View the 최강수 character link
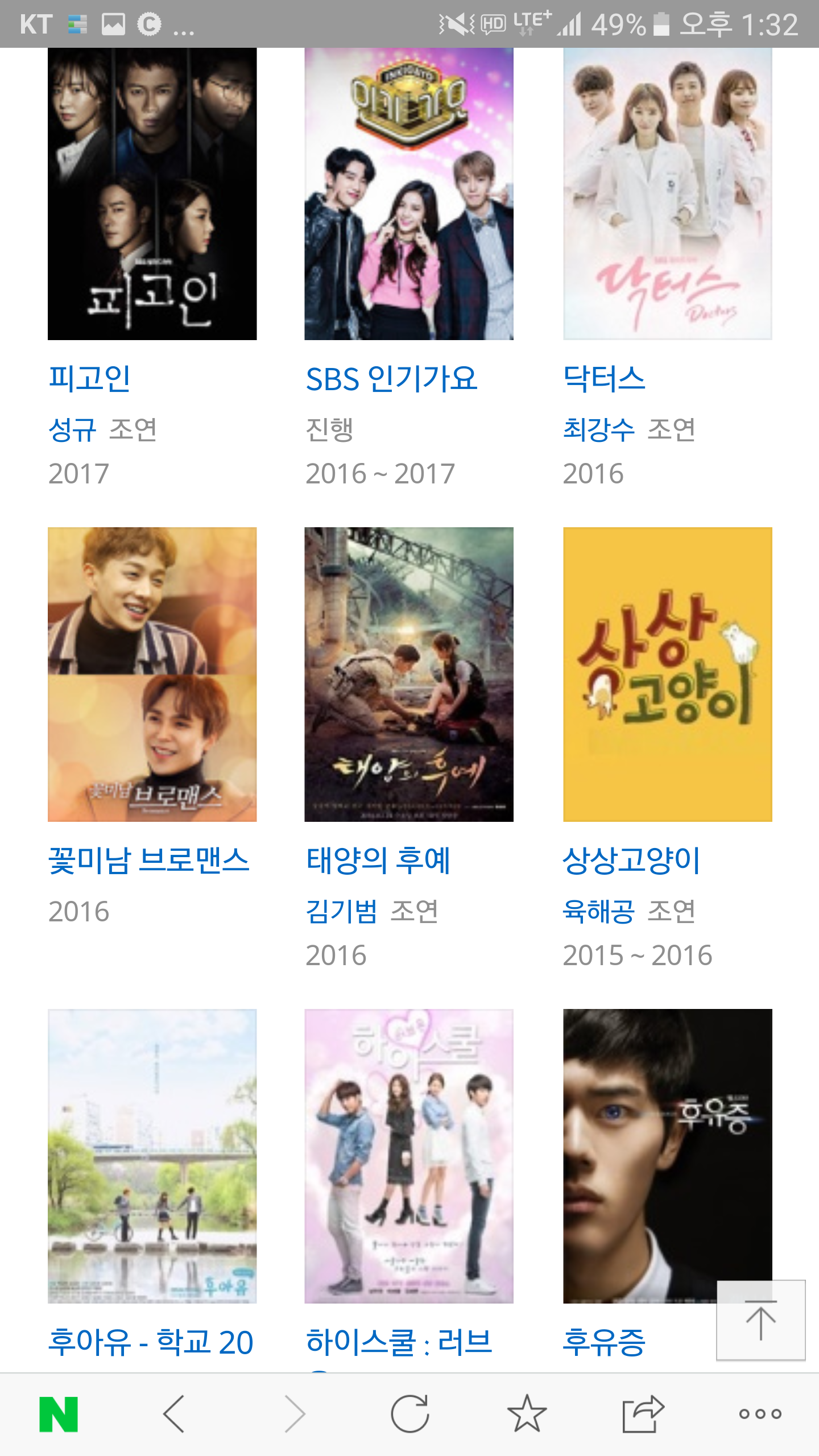Viewport: 819px width, 1456px height. [598, 429]
